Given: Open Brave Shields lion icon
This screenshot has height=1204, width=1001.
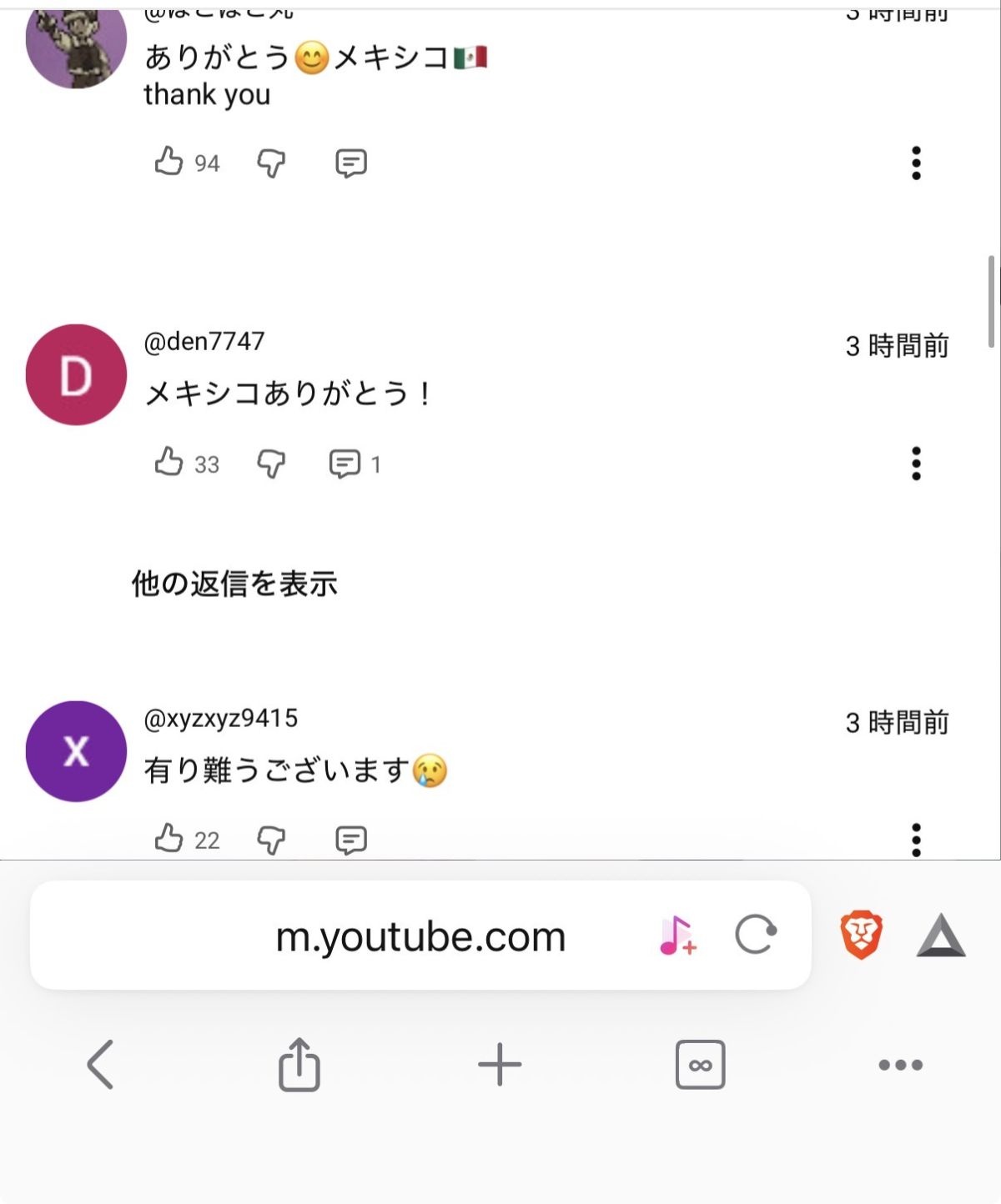Looking at the screenshot, I should click(x=861, y=935).
